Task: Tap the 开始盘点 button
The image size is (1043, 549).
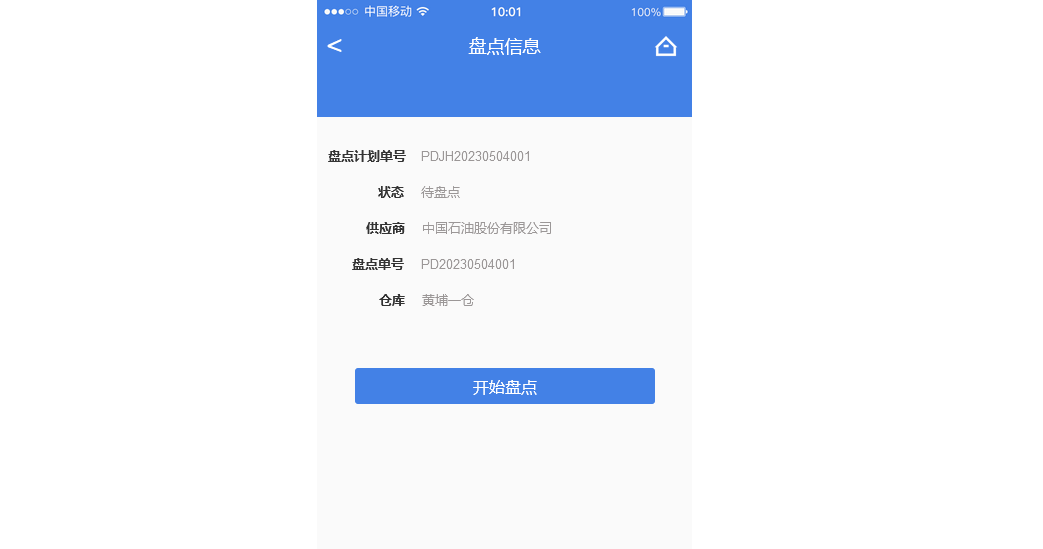Action: click(x=504, y=386)
